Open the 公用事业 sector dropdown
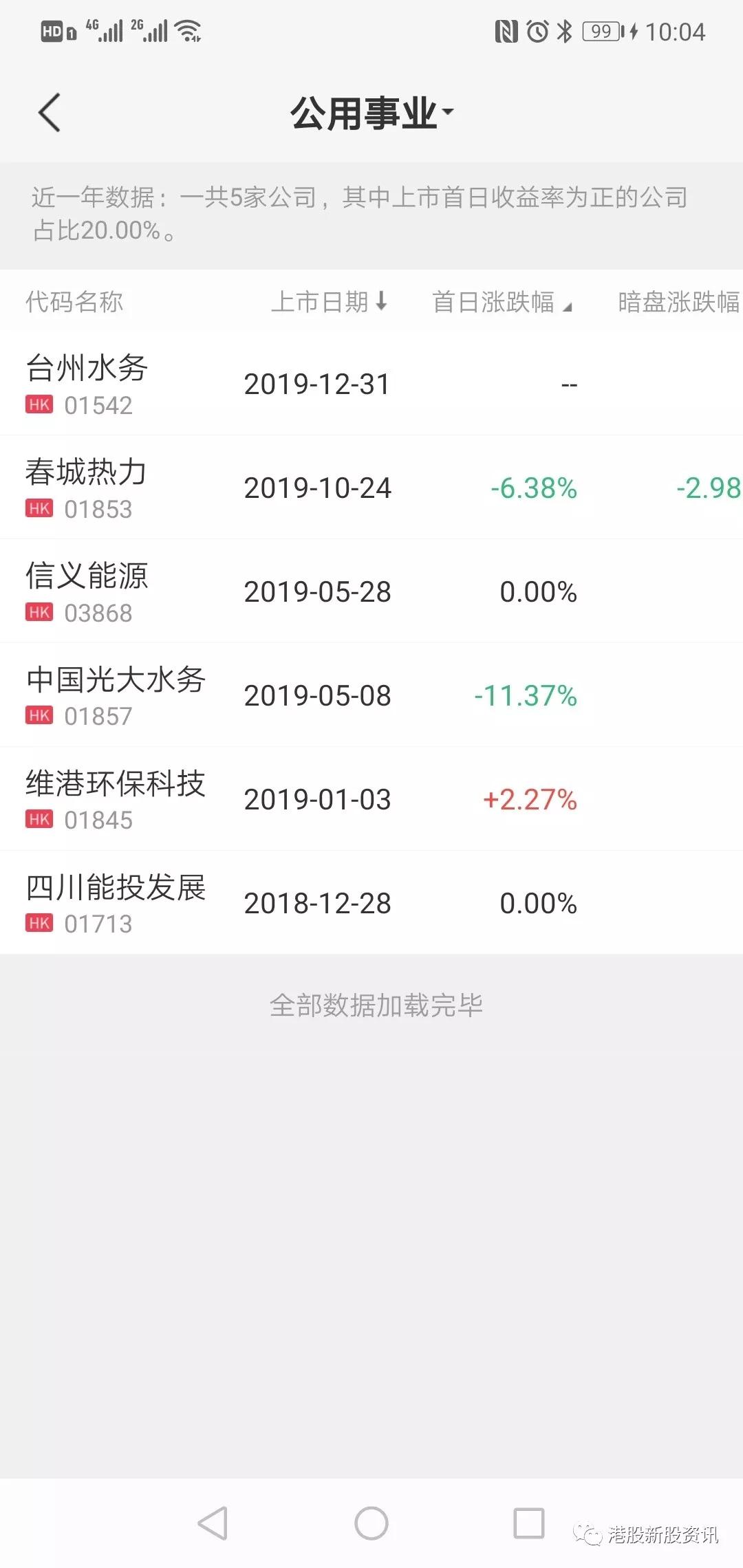 coord(371,113)
